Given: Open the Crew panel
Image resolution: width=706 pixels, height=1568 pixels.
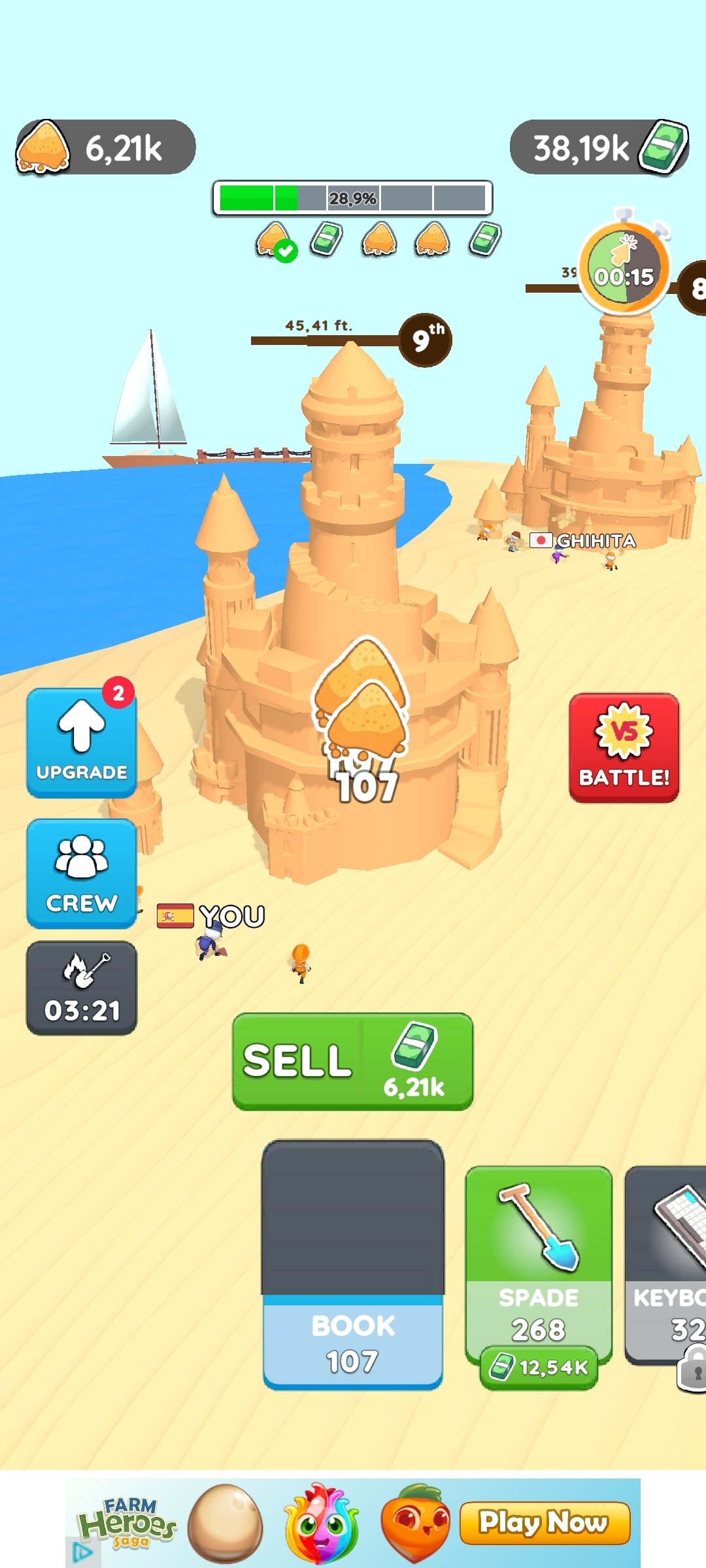Looking at the screenshot, I should (x=82, y=874).
